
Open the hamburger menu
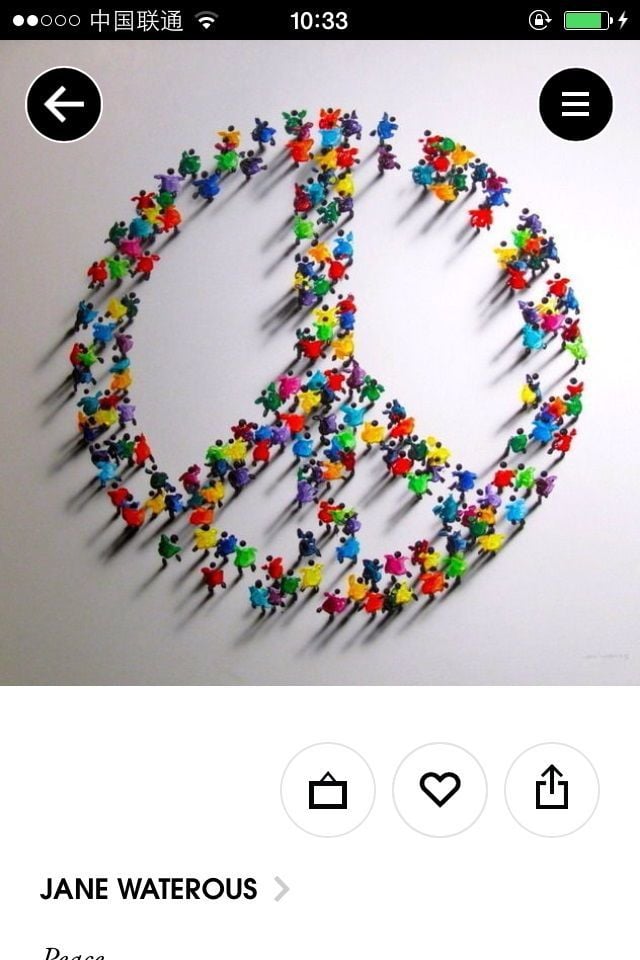pyautogui.click(x=575, y=104)
